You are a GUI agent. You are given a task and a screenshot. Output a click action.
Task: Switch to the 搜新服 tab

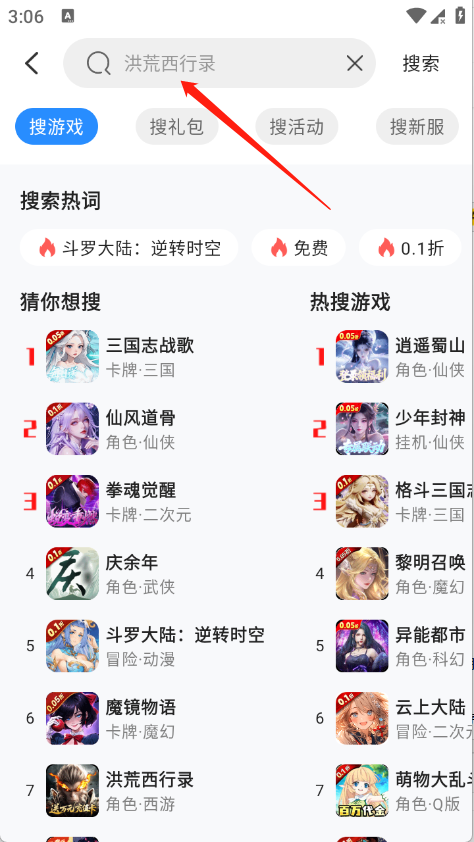coord(417,127)
